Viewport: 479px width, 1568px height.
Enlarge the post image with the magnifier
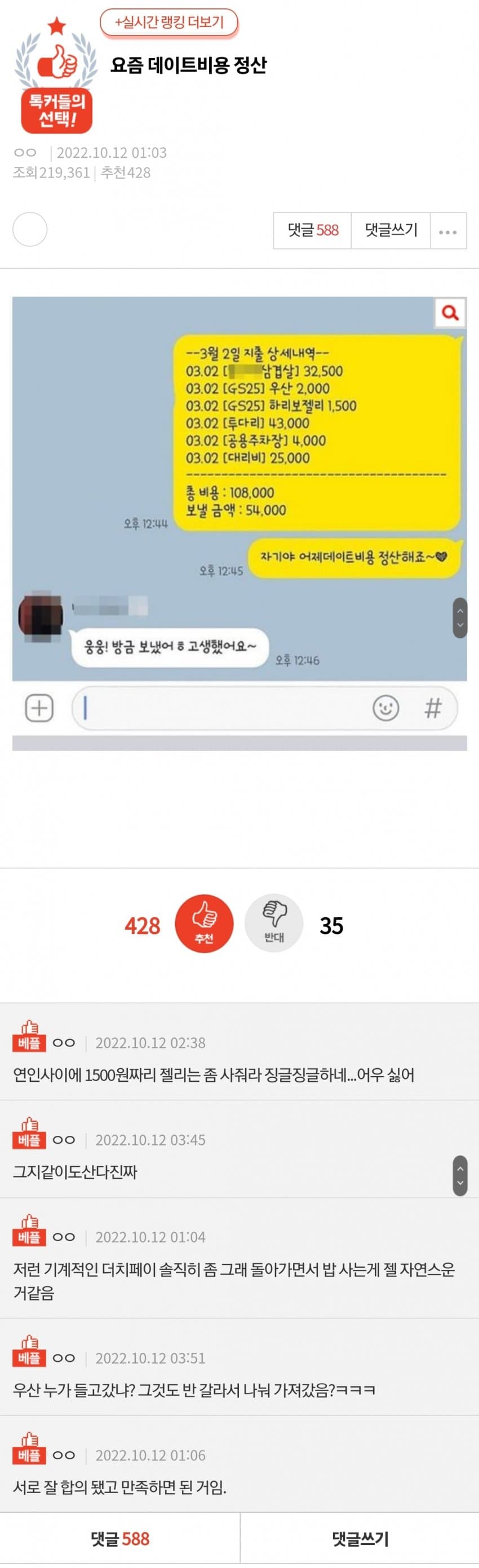pos(450,312)
